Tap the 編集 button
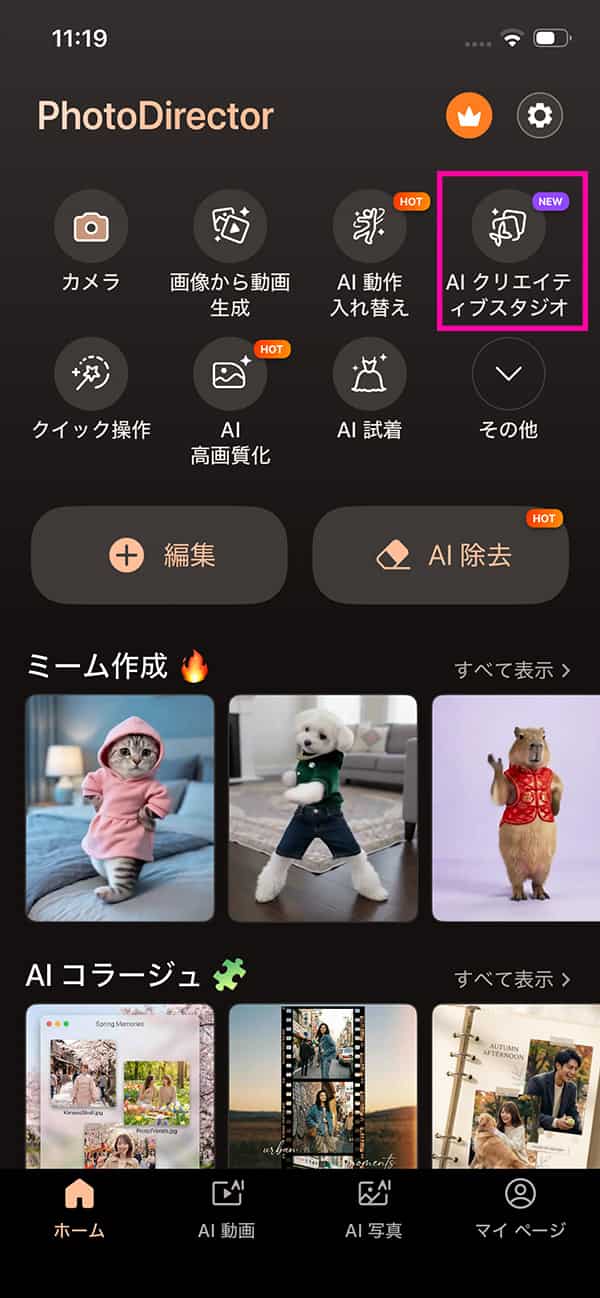Viewport: 600px width, 1298px height. click(159, 555)
